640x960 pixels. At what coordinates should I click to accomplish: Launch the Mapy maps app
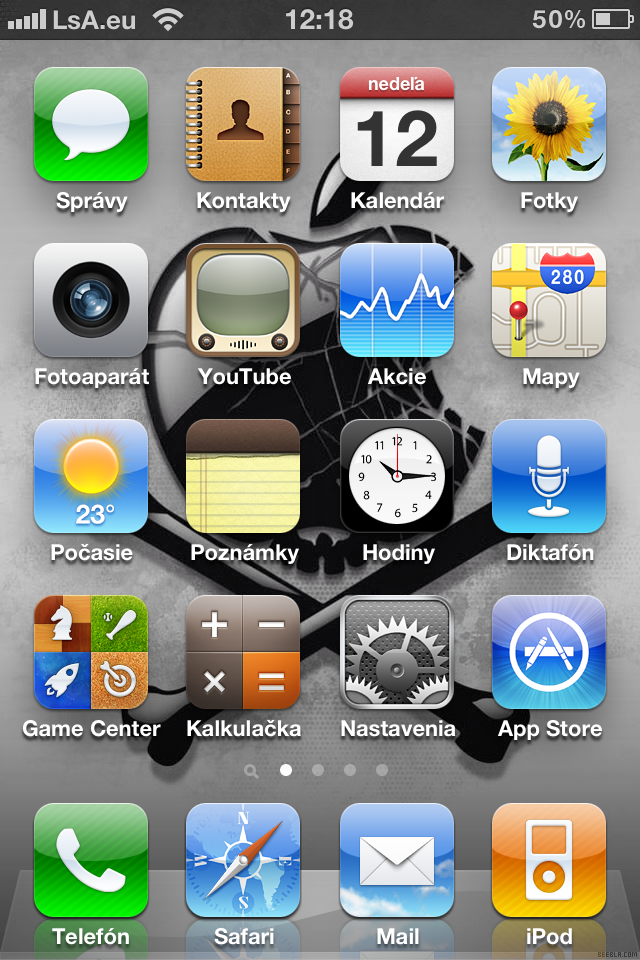coord(549,300)
